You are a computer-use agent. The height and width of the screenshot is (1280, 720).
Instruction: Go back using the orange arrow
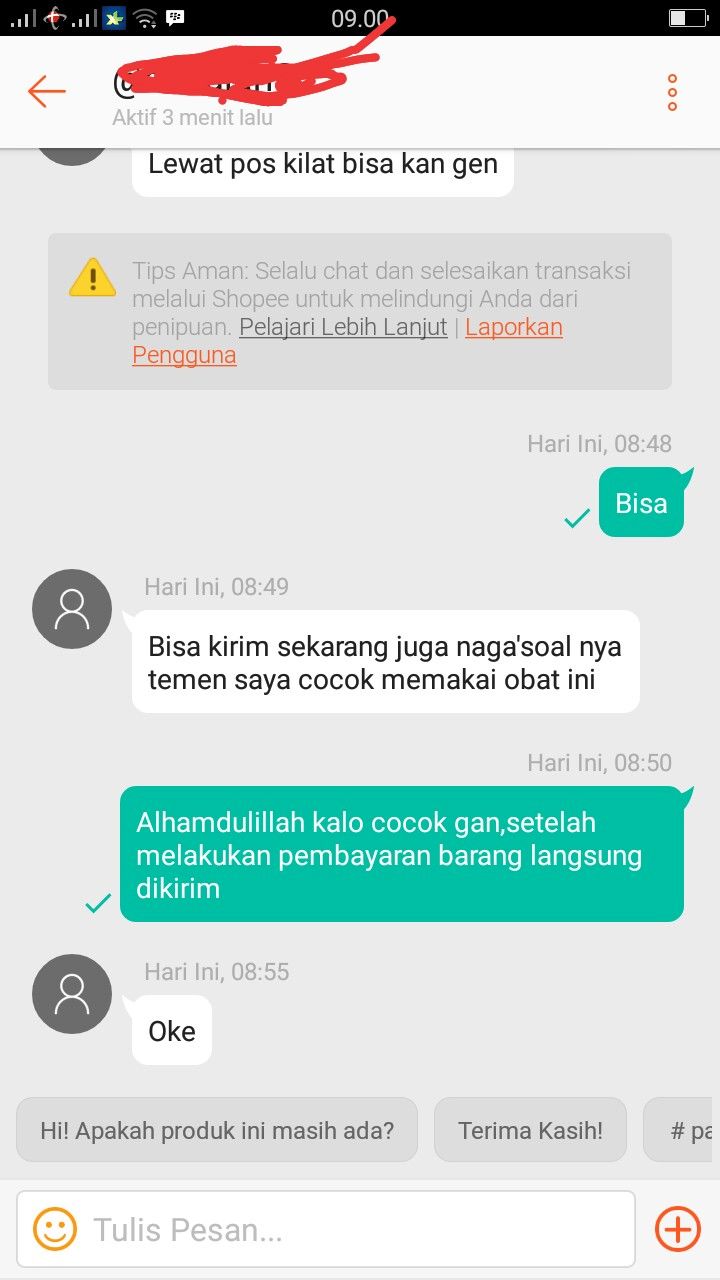(x=46, y=91)
